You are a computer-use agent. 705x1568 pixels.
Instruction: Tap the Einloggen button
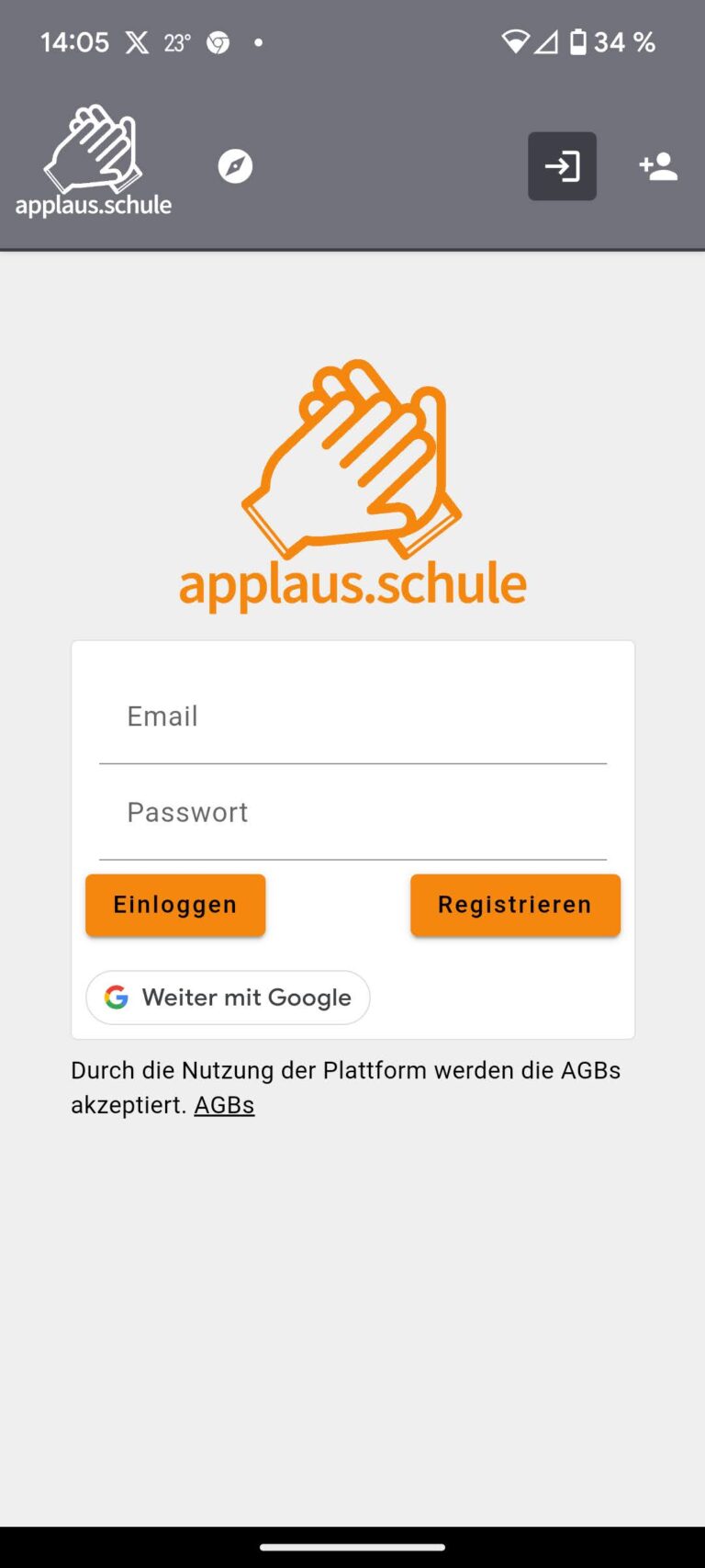coord(175,905)
